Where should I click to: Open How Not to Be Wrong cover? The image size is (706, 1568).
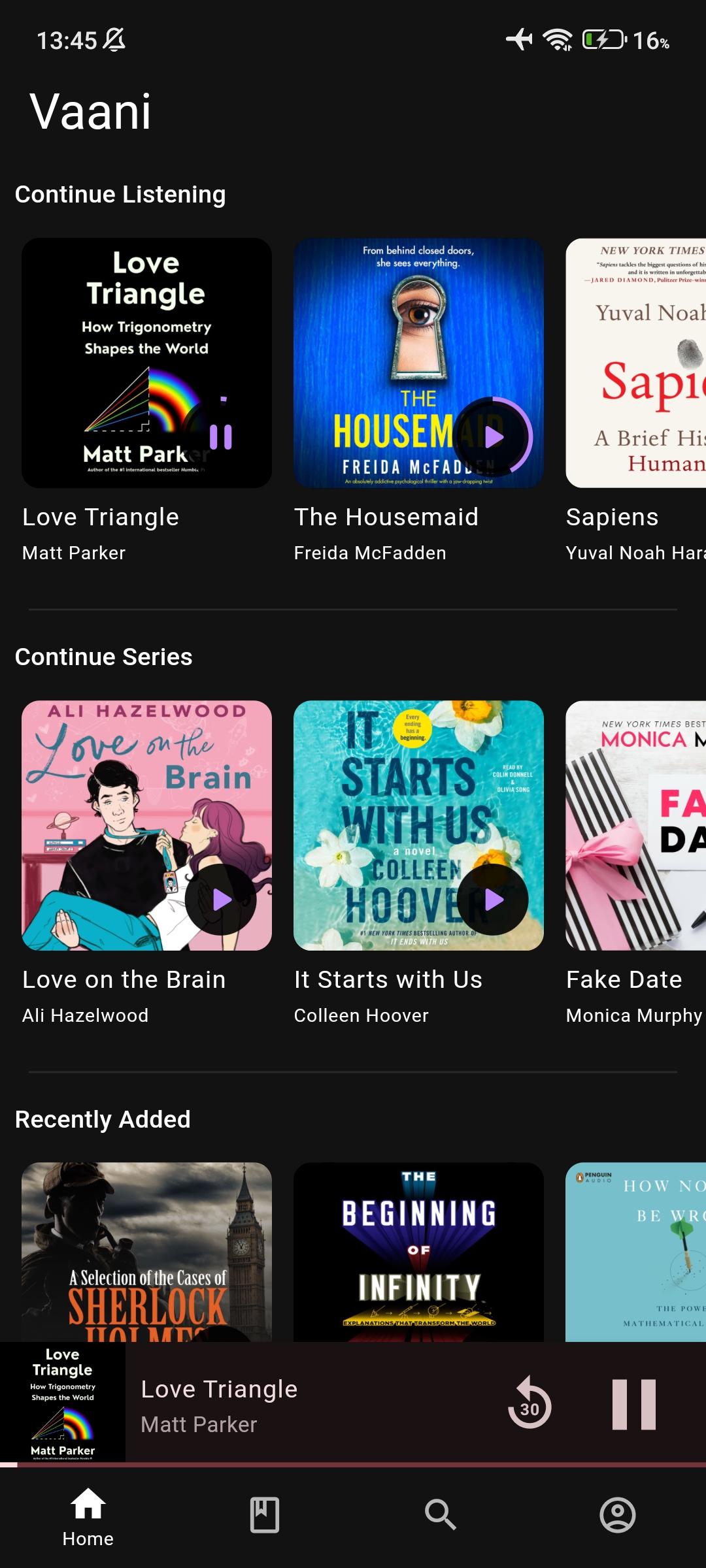(x=635, y=1251)
